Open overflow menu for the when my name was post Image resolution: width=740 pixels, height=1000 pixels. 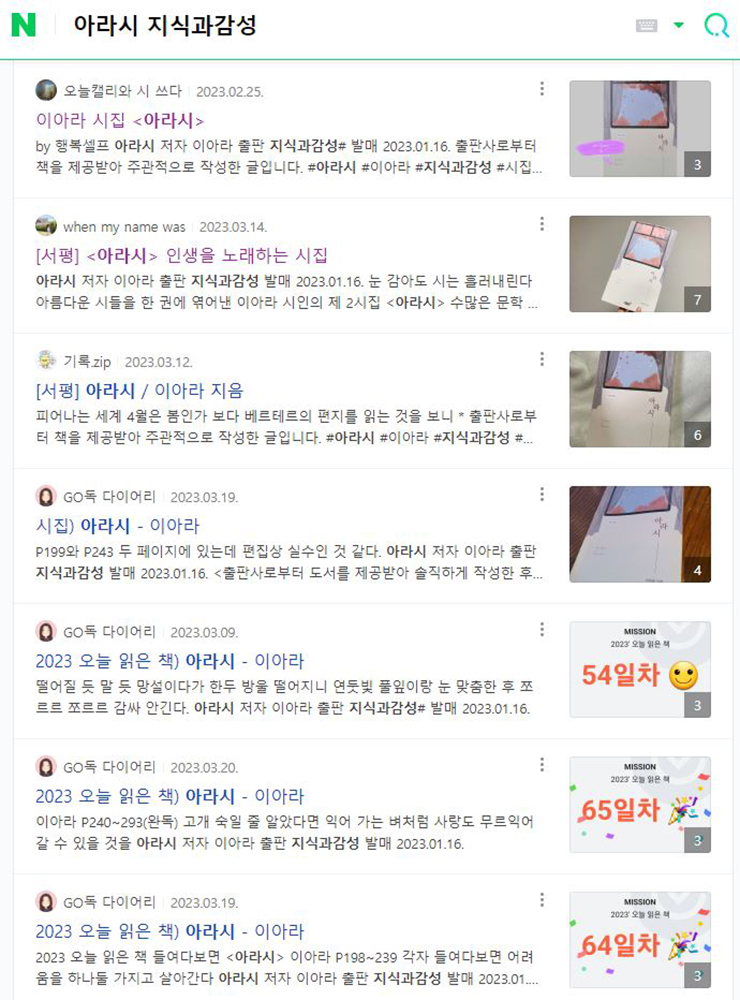(x=542, y=224)
